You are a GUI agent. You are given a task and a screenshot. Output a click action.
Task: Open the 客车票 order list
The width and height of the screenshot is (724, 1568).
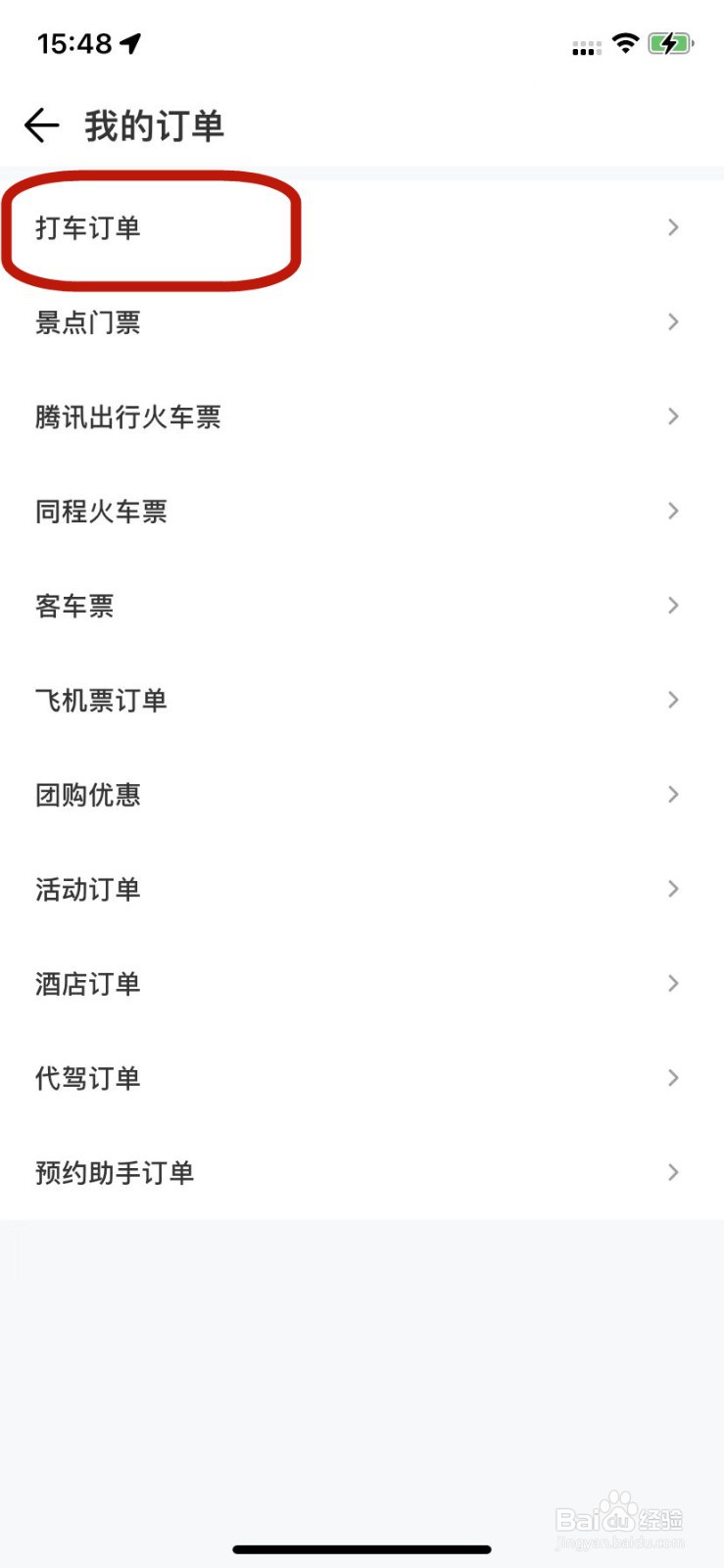[x=73, y=606]
